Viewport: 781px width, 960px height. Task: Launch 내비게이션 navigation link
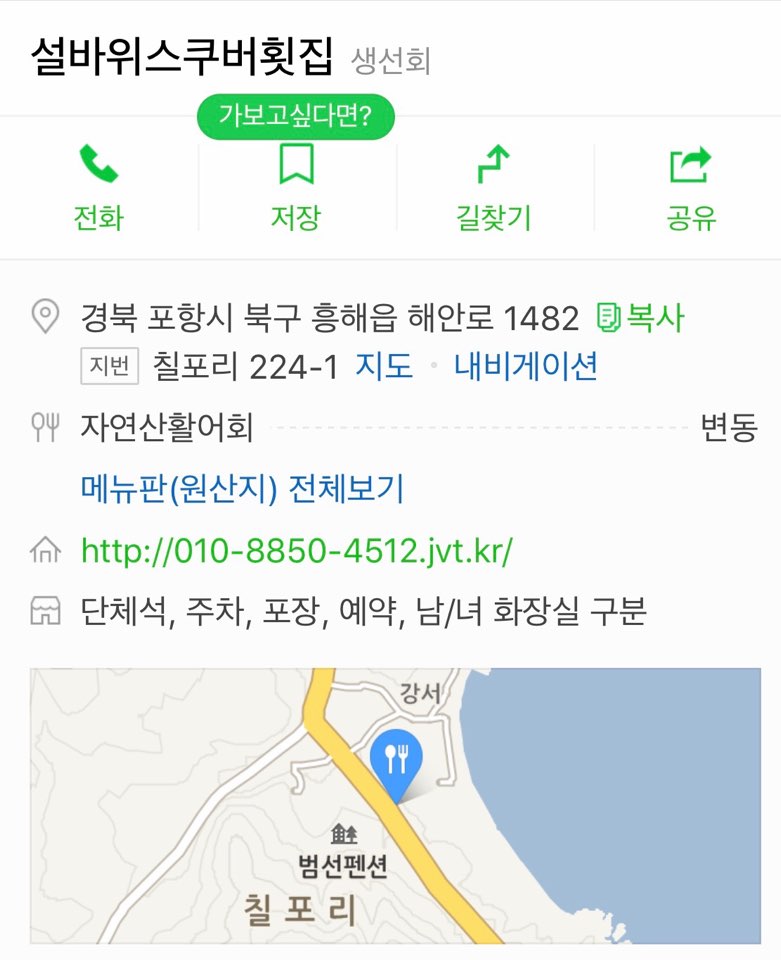(x=526, y=366)
